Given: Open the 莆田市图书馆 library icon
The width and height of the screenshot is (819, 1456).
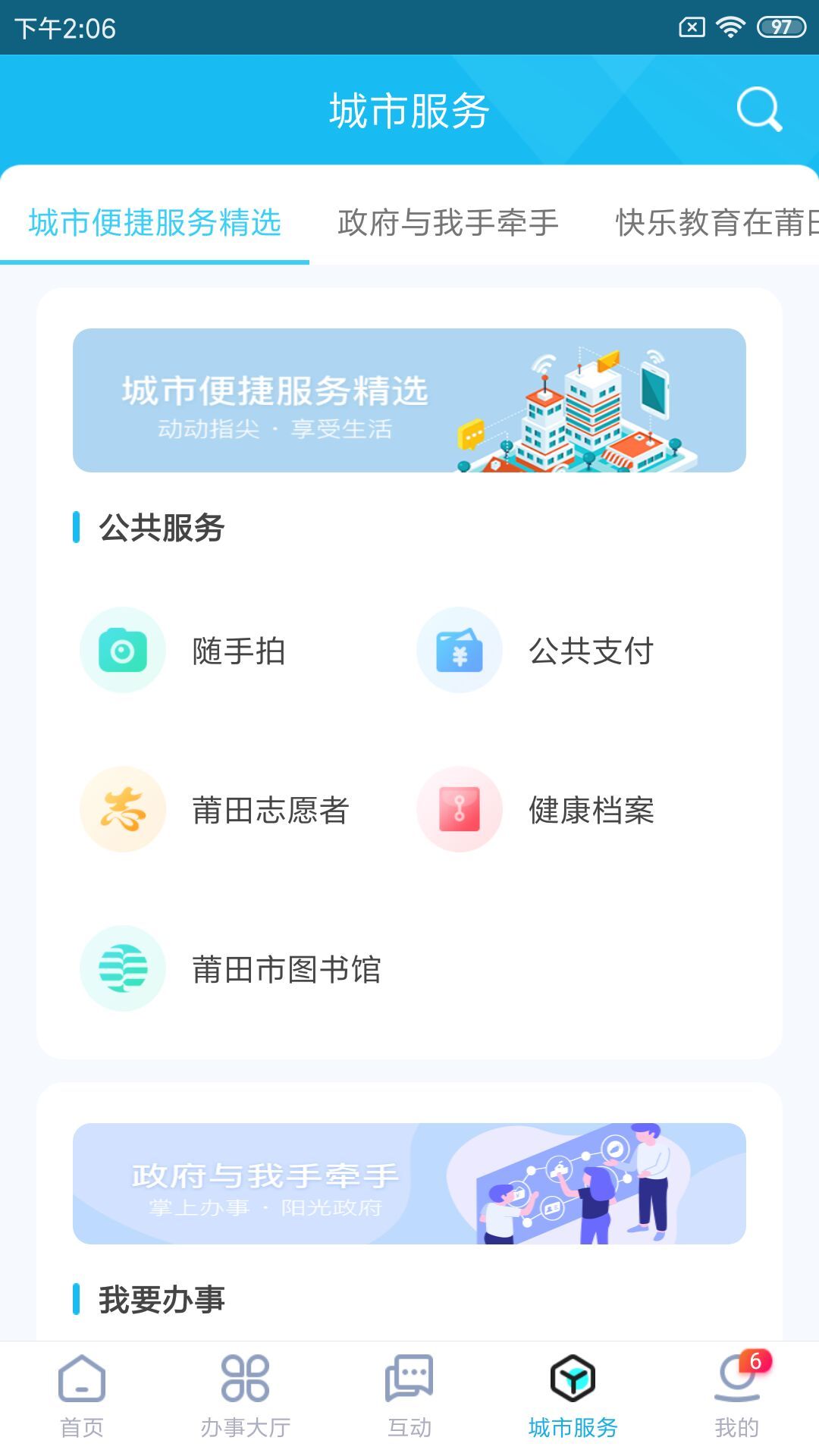Looking at the screenshot, I should [x=124, y=968].
